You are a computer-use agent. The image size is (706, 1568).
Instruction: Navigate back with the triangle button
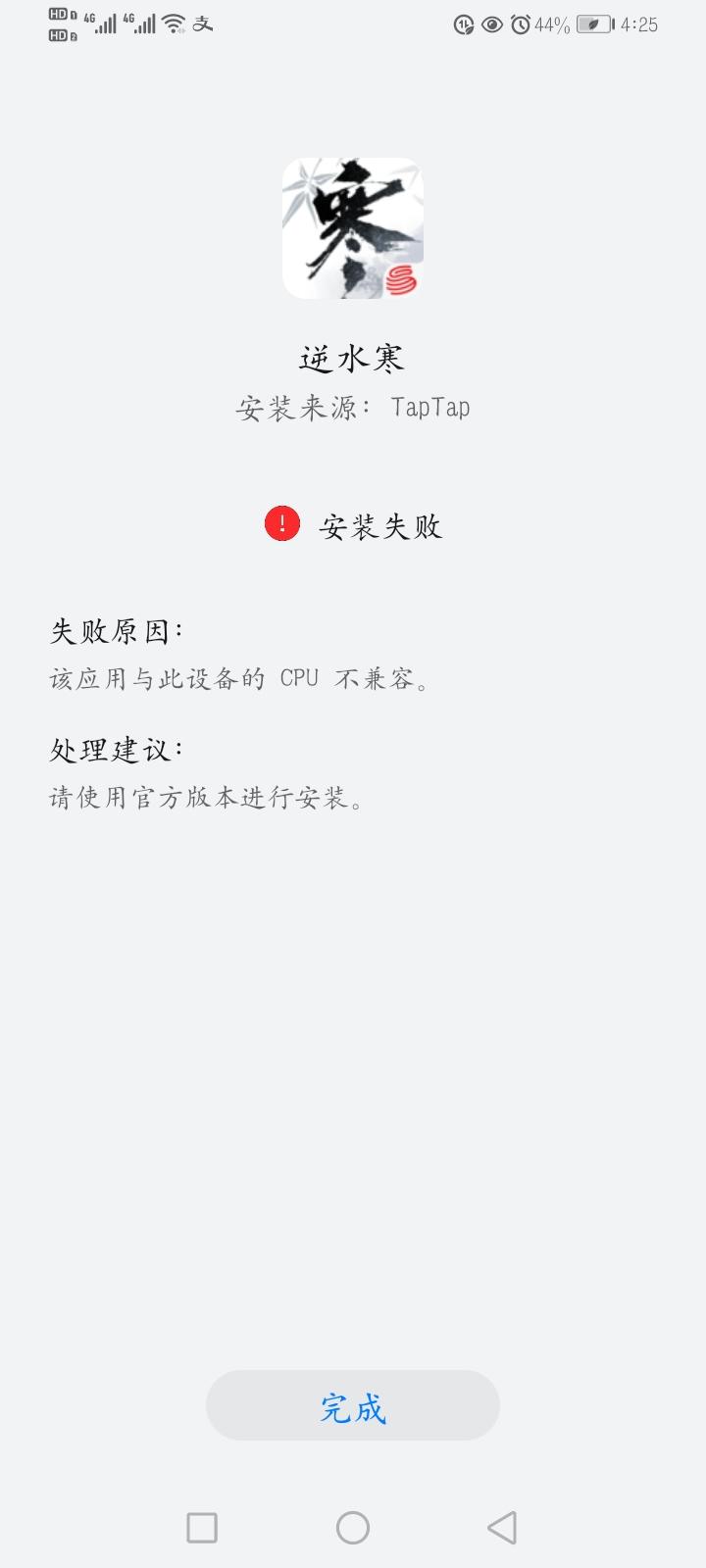click(502, 1526)
